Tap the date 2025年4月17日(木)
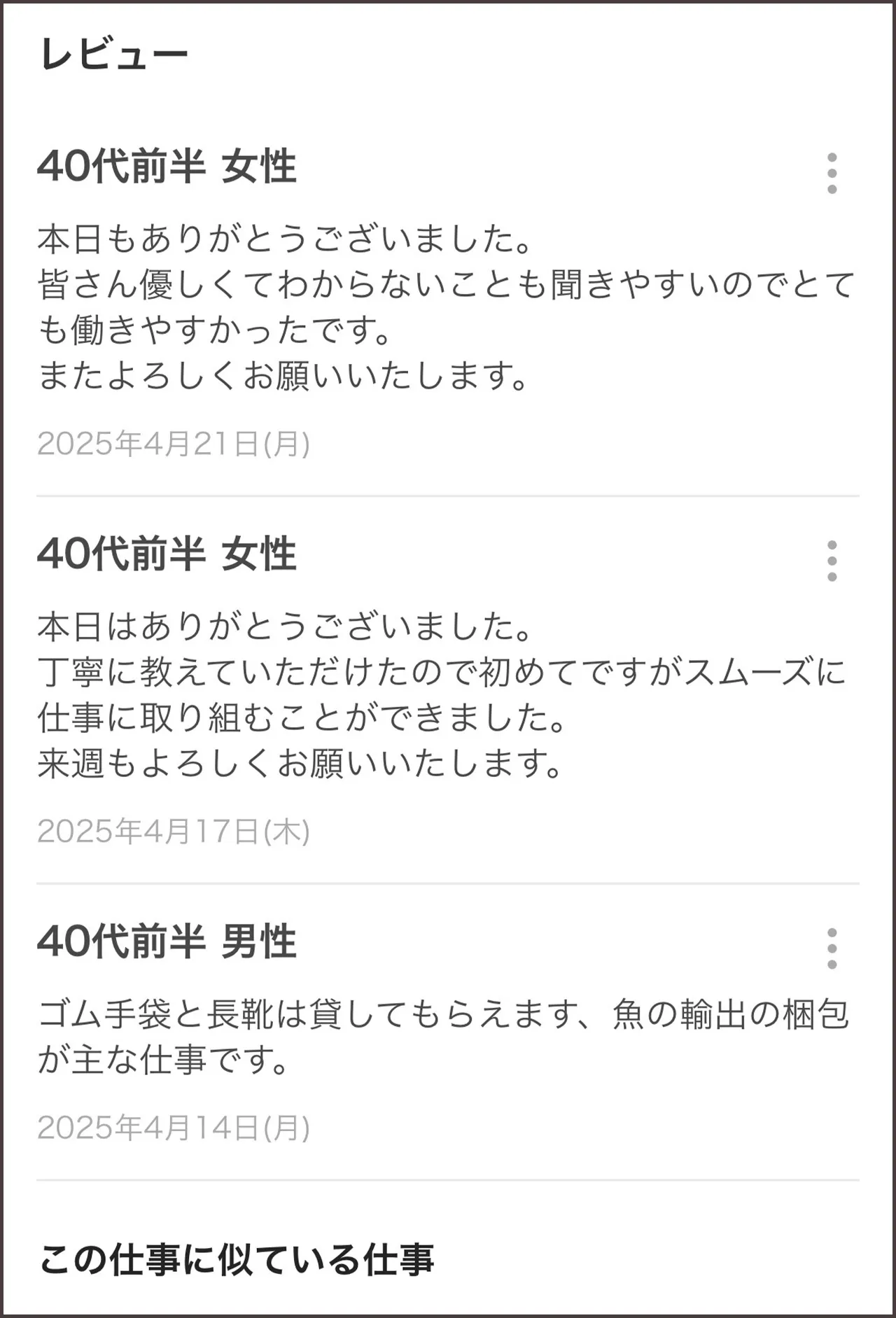This screenshot has height=1318, width=896. pyautogui.click(x=176, y=833)
